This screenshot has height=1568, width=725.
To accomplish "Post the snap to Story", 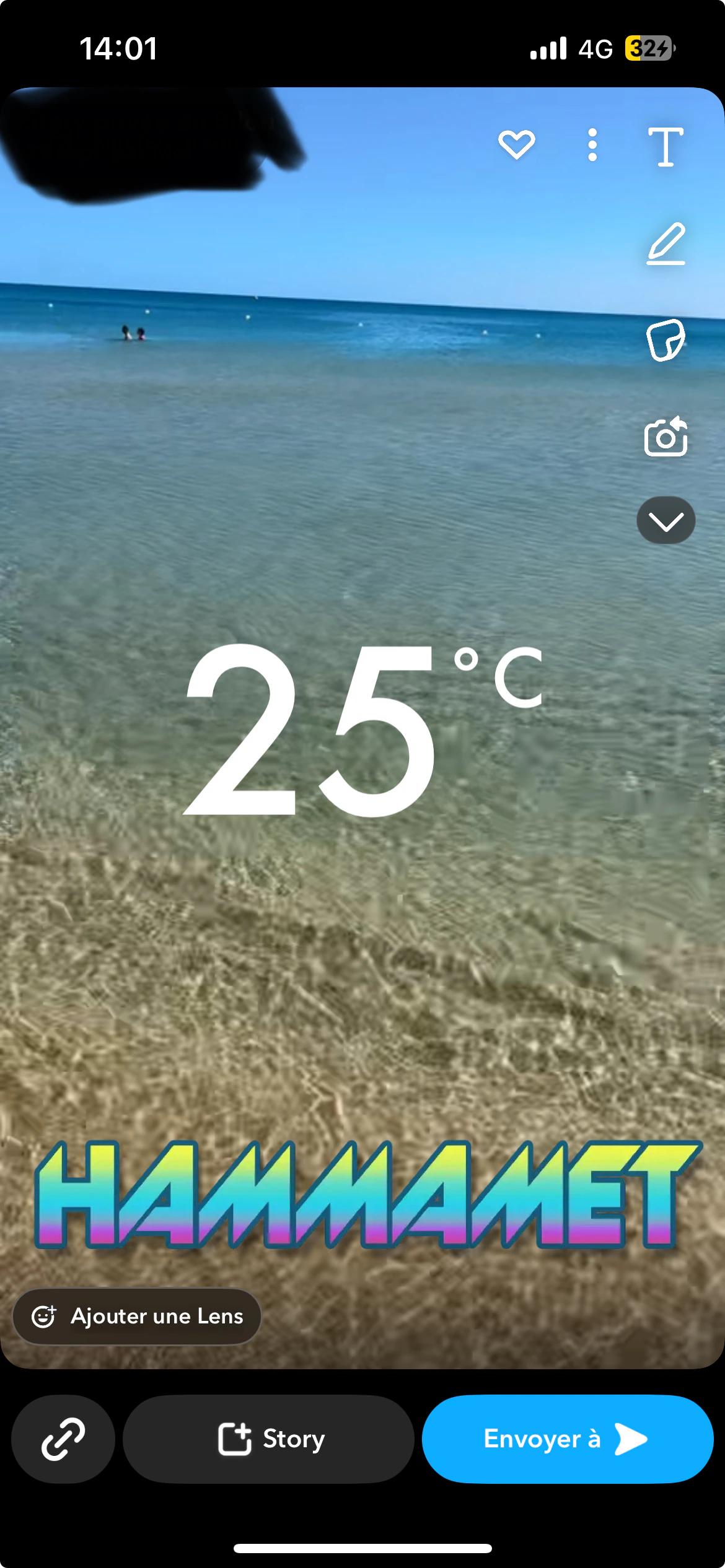I will tap(269, 1439).
